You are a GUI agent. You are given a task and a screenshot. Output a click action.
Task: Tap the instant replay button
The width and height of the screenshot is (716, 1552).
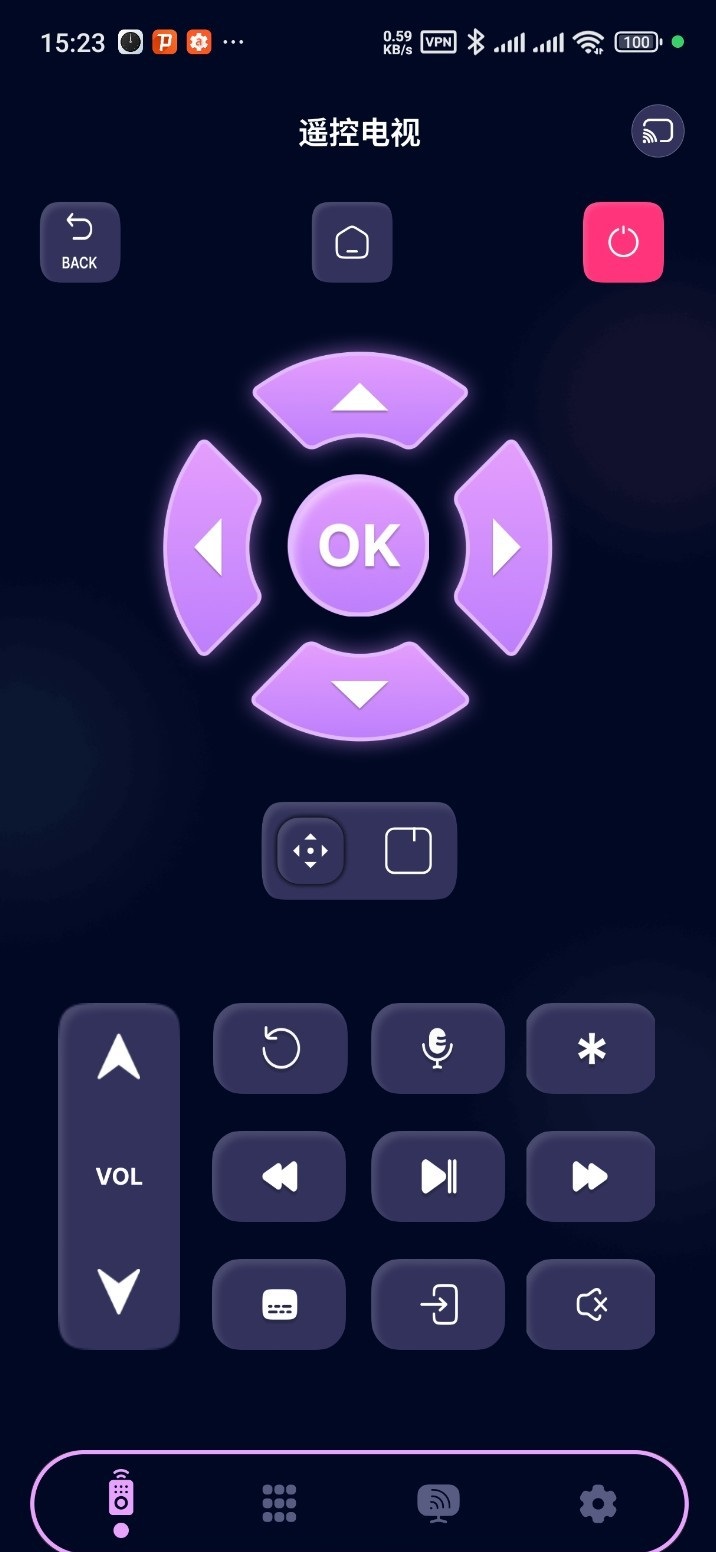point(280,1048)
